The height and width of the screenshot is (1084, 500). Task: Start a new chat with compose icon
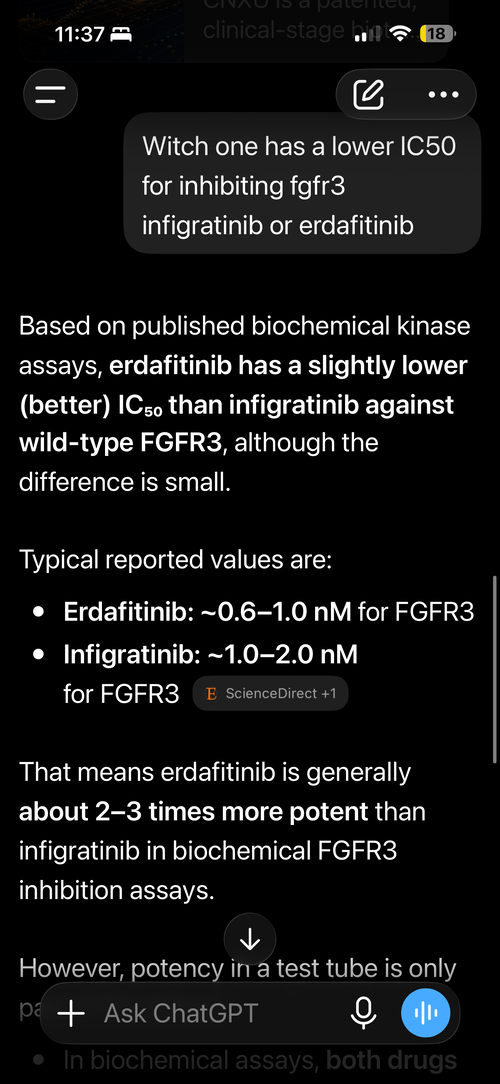pyautogui.click(x=369, y=95)
